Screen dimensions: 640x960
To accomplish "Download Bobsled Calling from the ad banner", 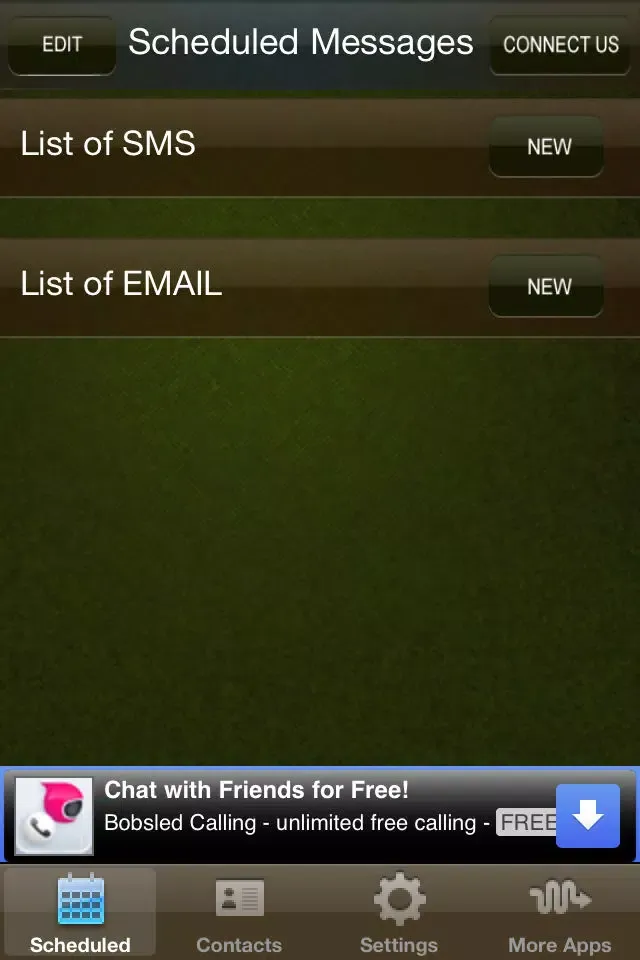I will coord(587,816).
